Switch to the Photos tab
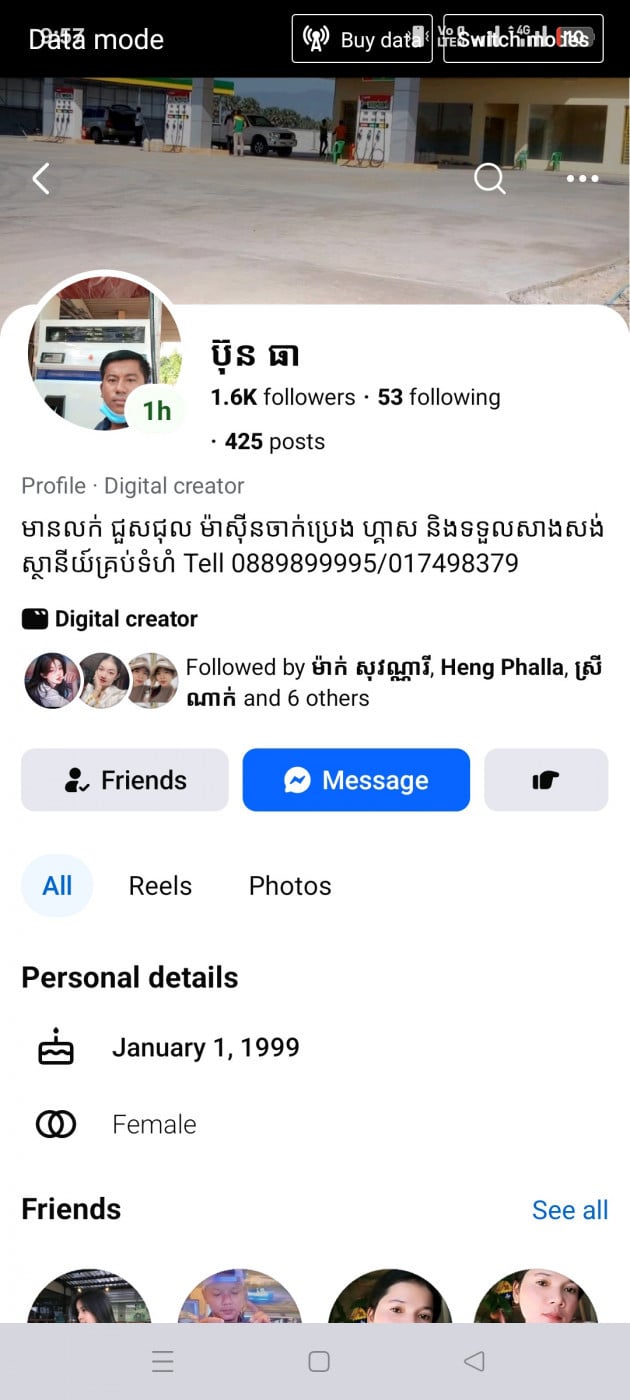The width and height of the screenshot is (630, 1400). click(x=290, y=886)
